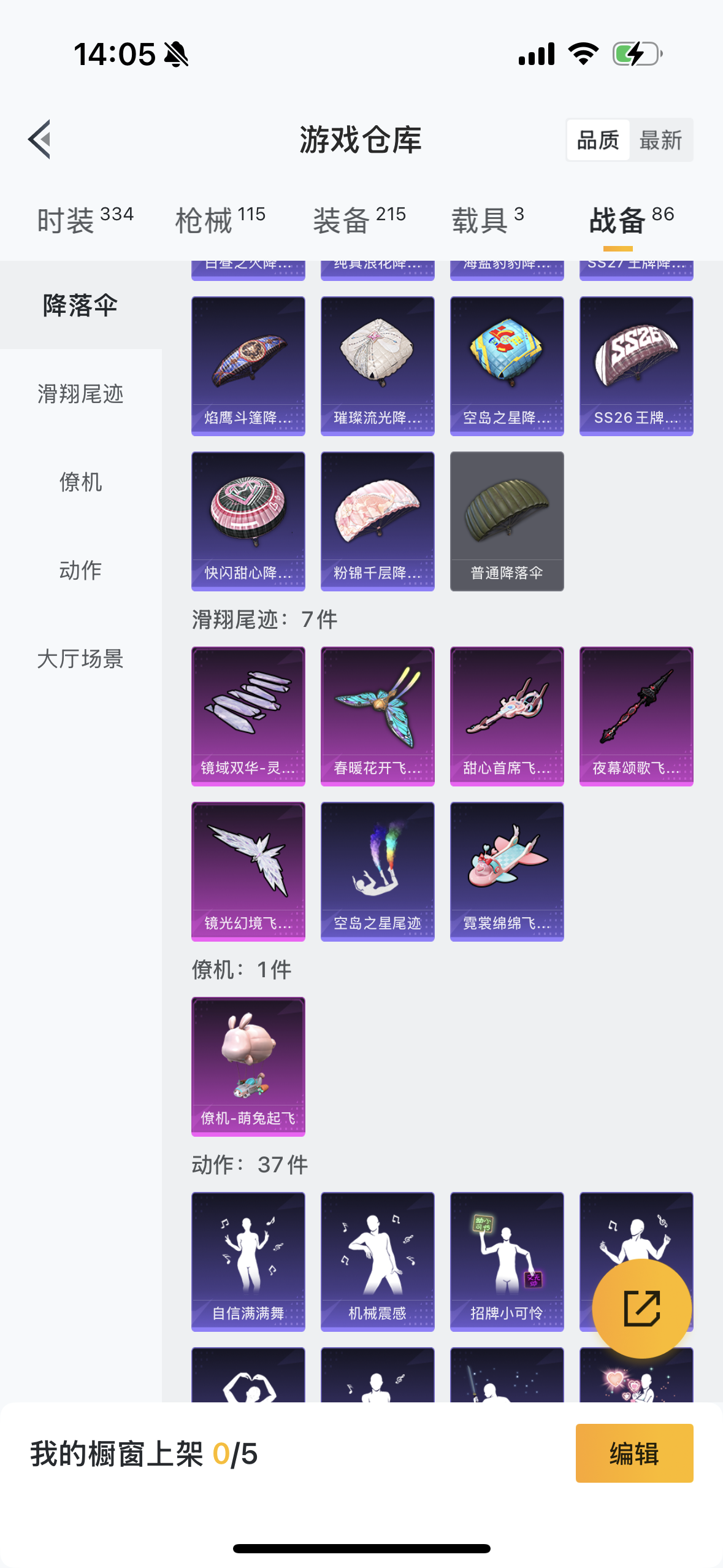This screenshot has width=723, height=1568.
Task: Select the 僚机-萌兔起飞 item
Action: pos(248,1067)
